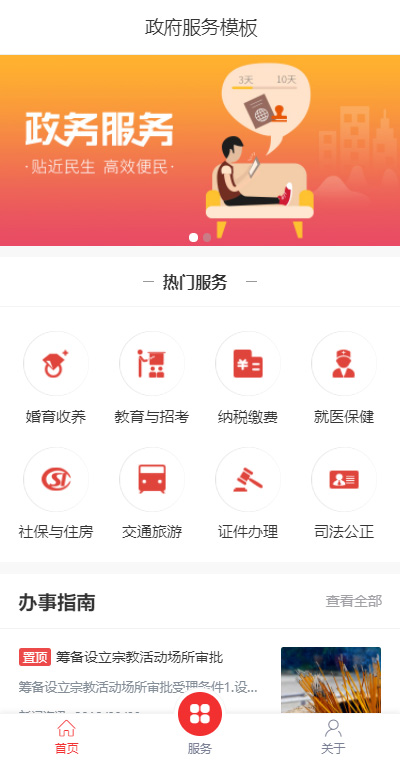Open the 教育与招考 service
Viewport: 400px width, 760px height.
coord(152,378)
